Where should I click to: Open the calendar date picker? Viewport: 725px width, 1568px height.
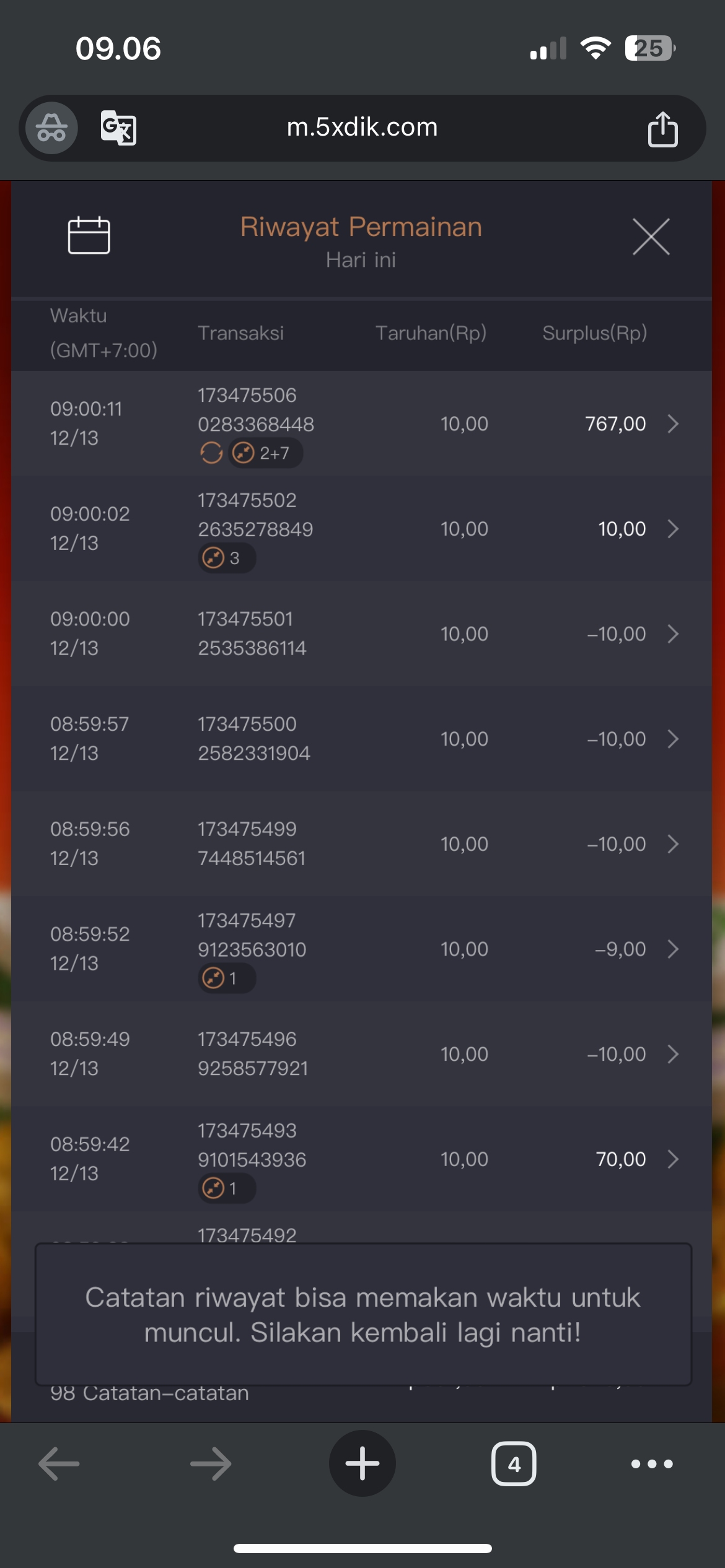(x=89, y=235)
